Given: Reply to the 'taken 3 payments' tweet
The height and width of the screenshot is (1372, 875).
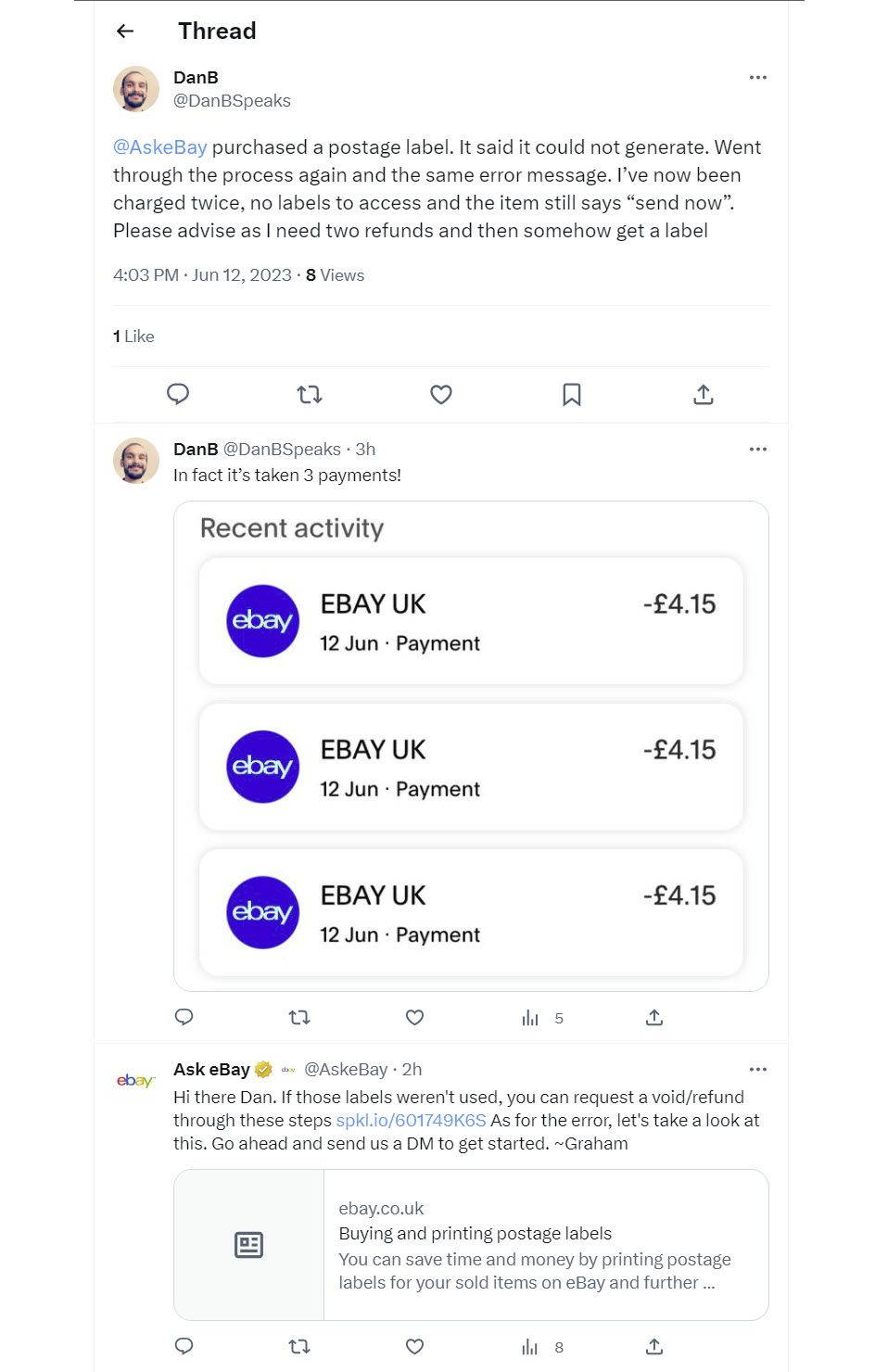Looking at the screenshot, I should [x=184, y=1018].
